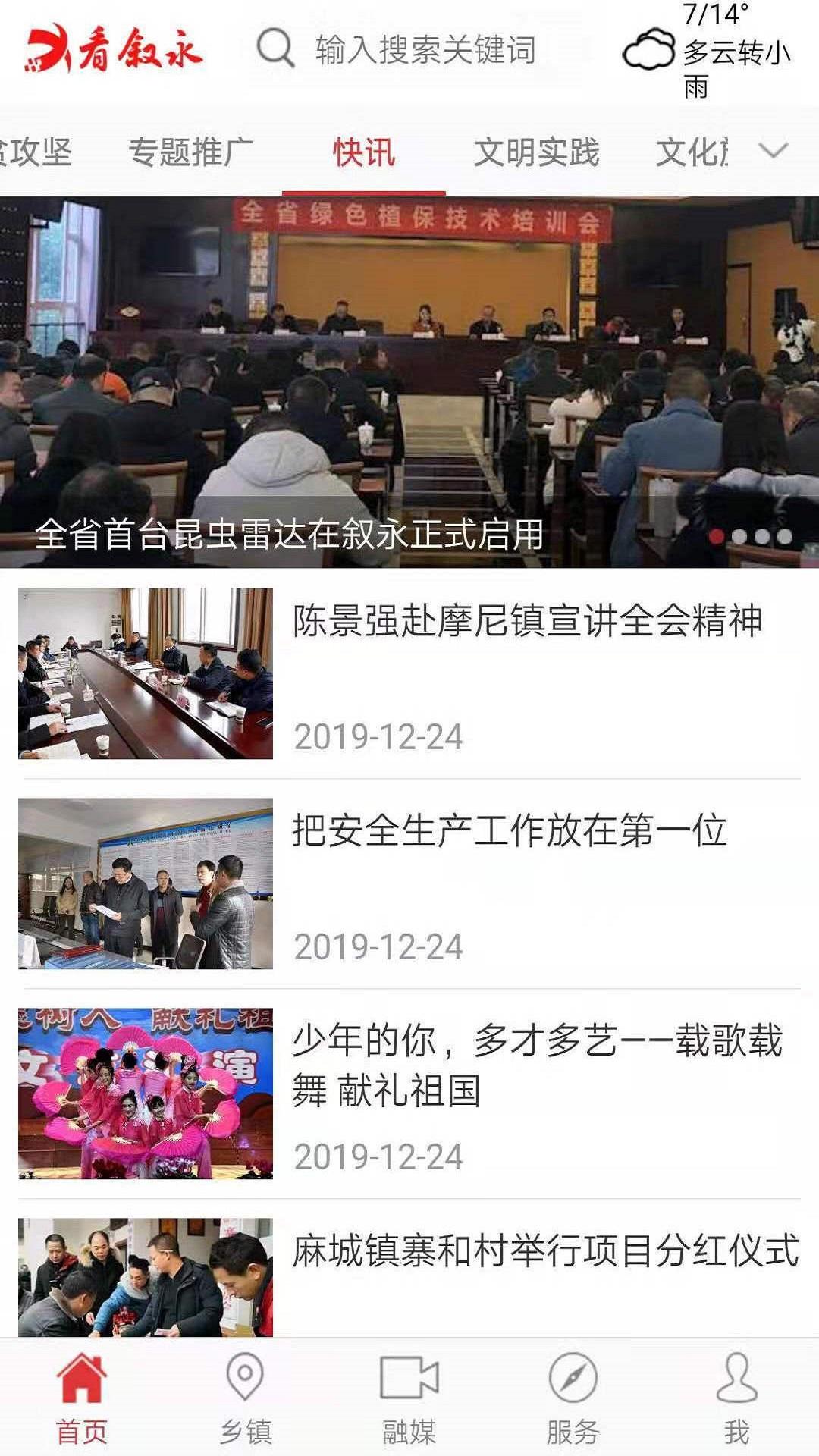The height and width of the screenshot is (1456, 819).
Task: Read the article 把安全生产工作放在第一位
Action: pyautogui.click(x=509, y=831)
